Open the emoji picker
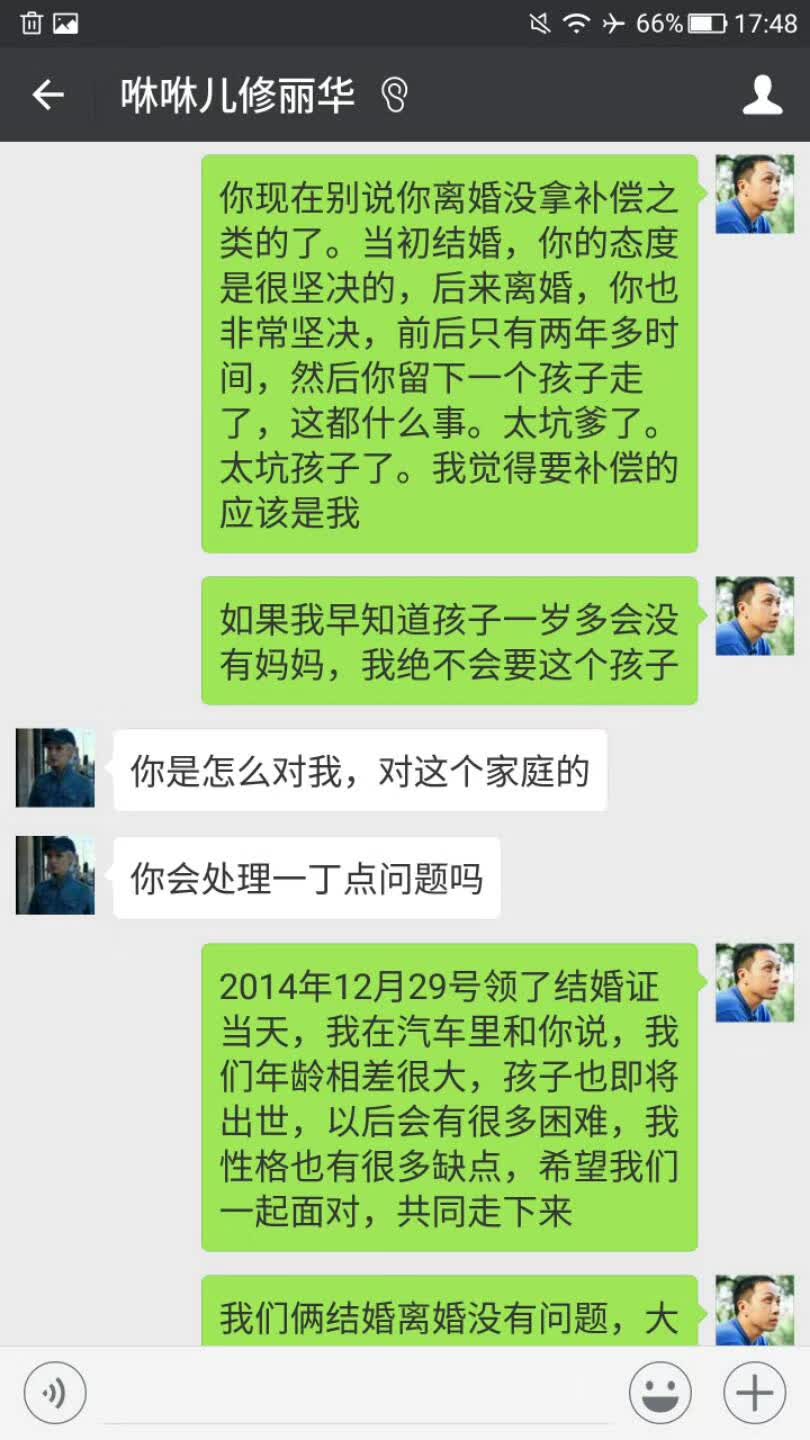 pos(660,1392)
